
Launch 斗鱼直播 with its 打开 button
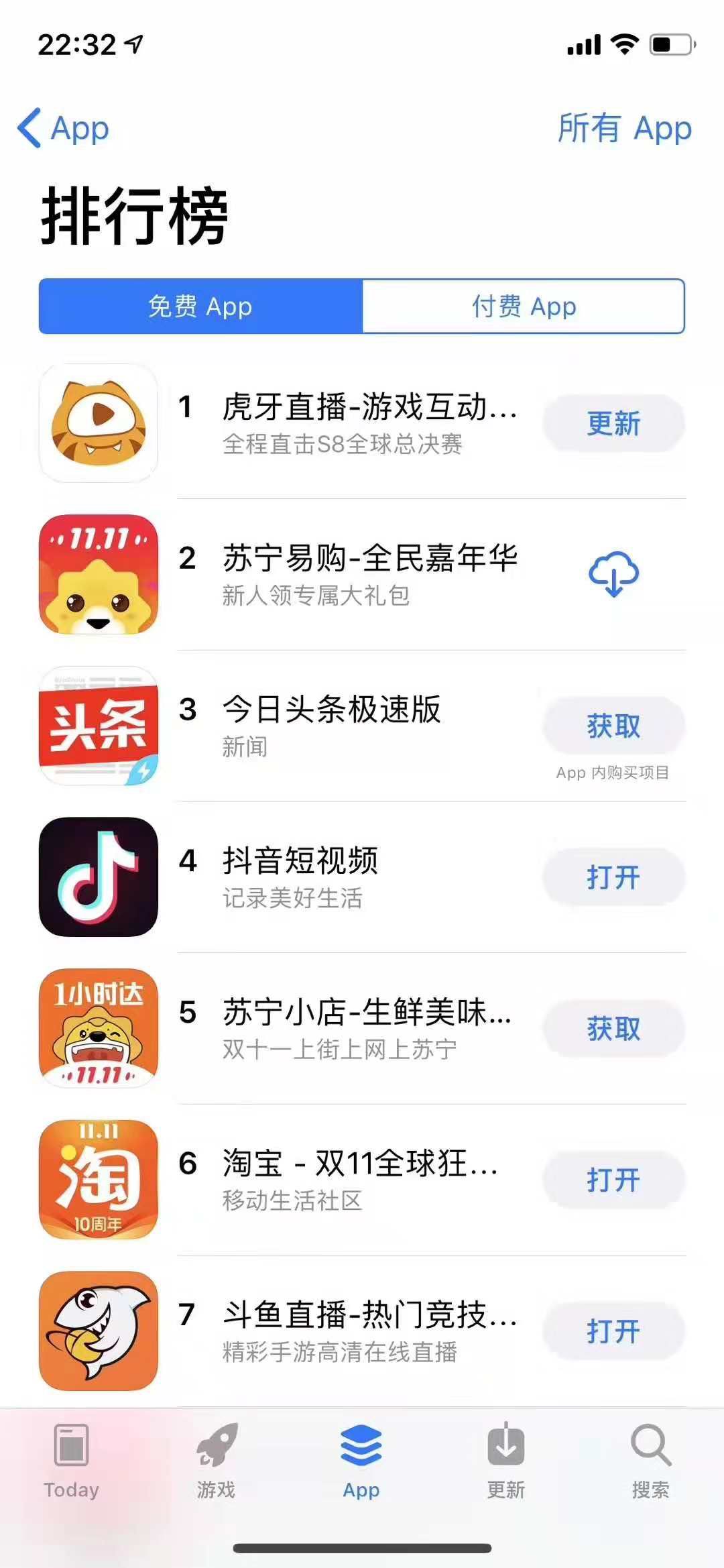(x=613, y=1331)
